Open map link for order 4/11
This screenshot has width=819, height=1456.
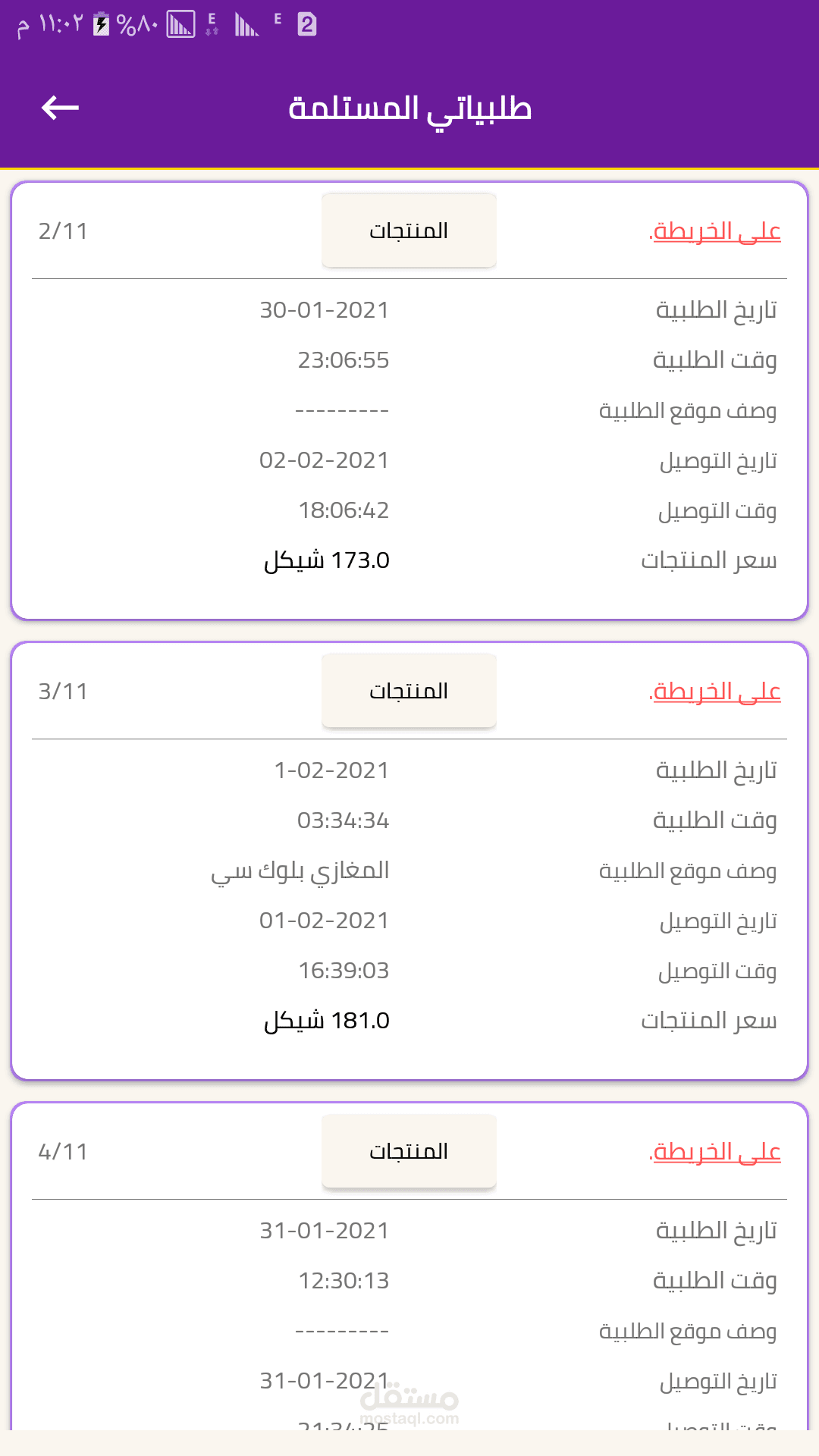coord(716,1151)
